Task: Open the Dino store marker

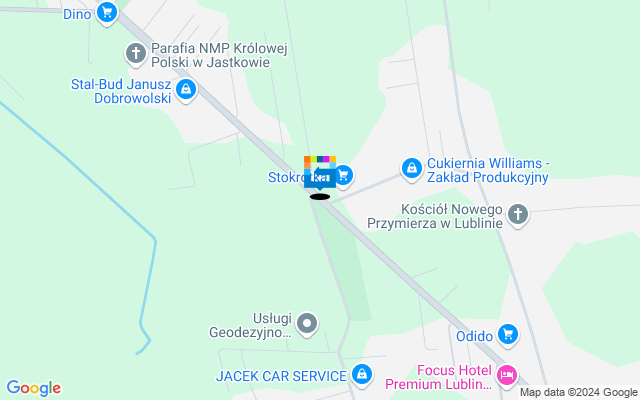Action: pos(107,13)
